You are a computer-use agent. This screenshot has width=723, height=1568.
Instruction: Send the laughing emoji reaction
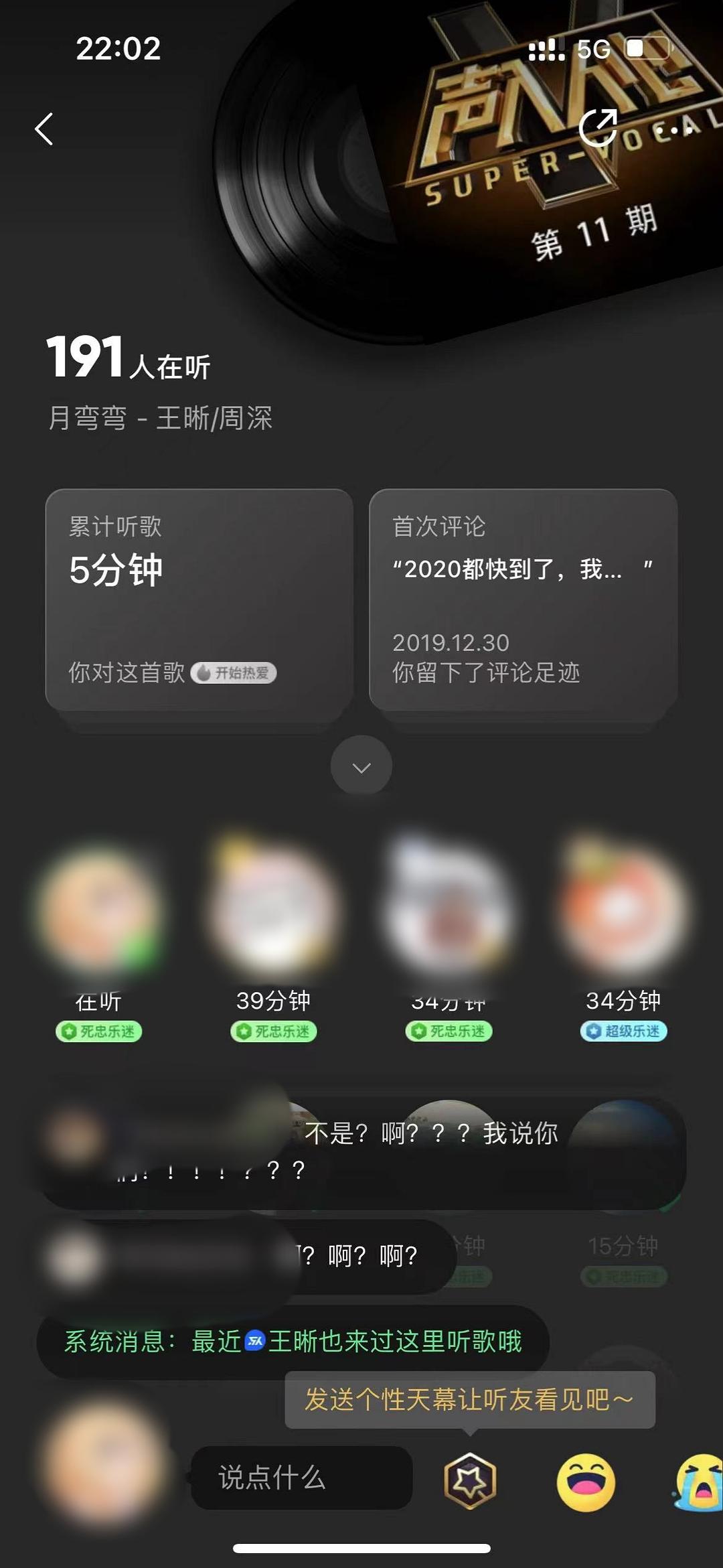pos(586,1482)
